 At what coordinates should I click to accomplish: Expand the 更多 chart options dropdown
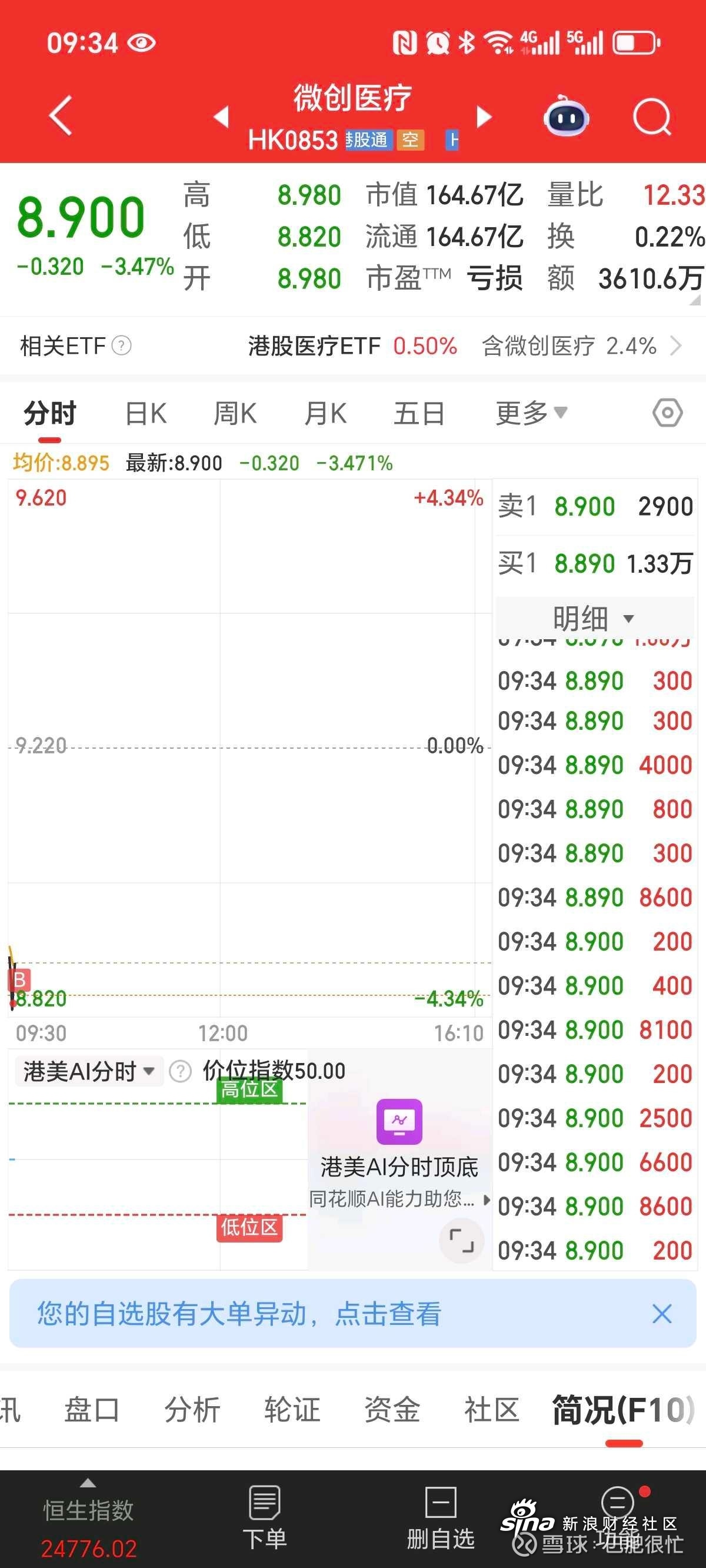click(x=531, y=414)
